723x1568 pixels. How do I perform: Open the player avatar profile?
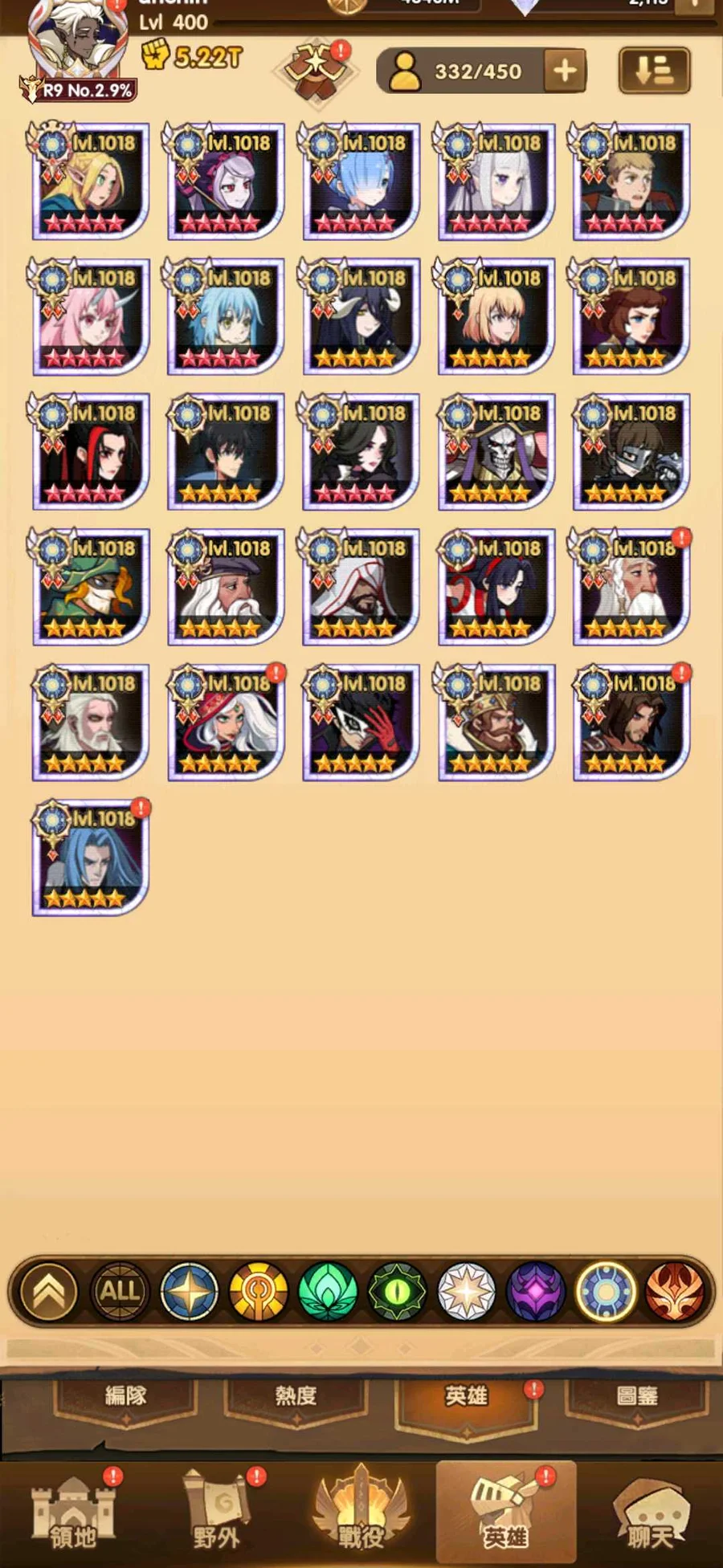pyautogui.click(x=76, y=40)
